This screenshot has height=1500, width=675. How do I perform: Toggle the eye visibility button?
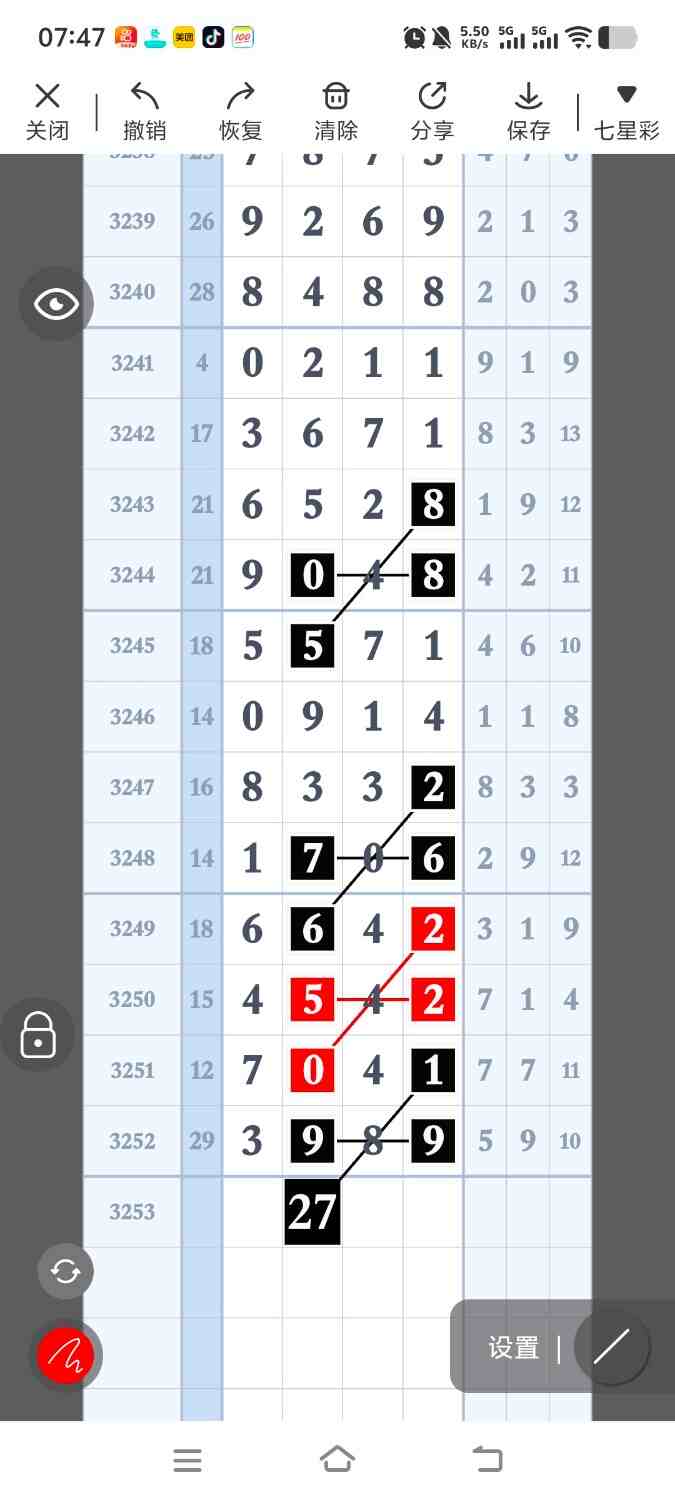[x=56, y=304]
